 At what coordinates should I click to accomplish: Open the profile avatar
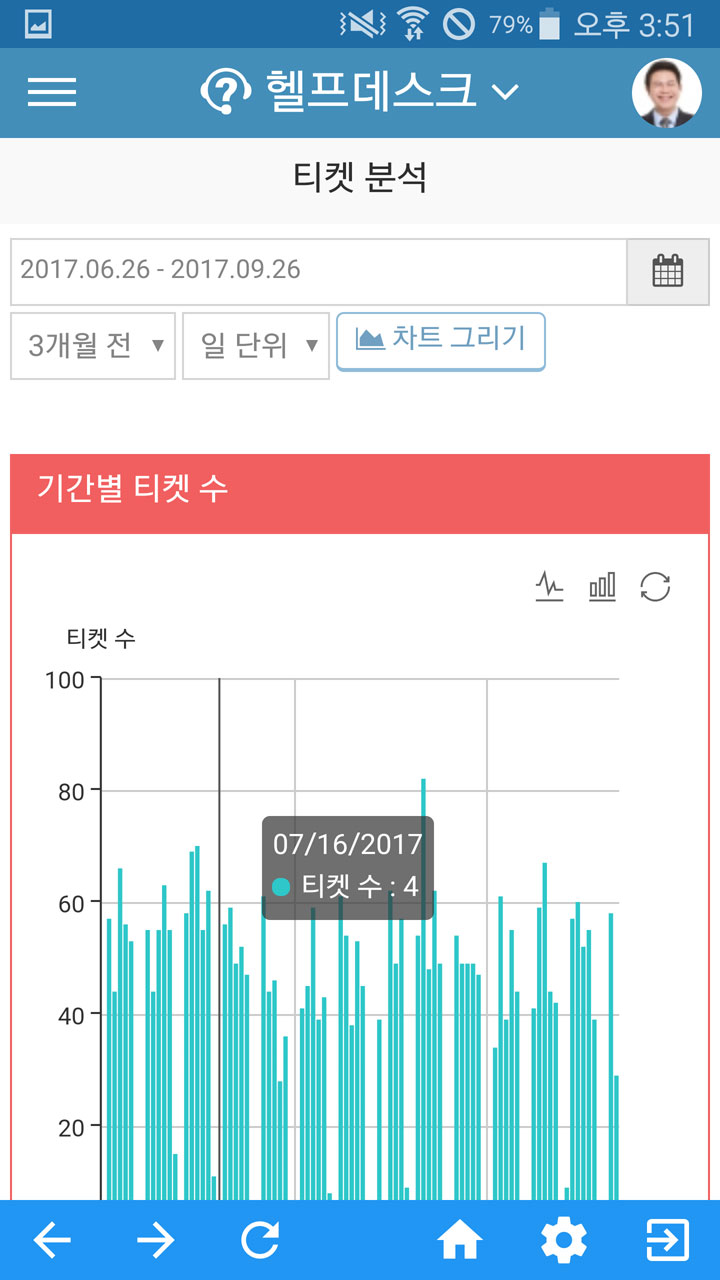pyautogui.click(x=667, y=92)
